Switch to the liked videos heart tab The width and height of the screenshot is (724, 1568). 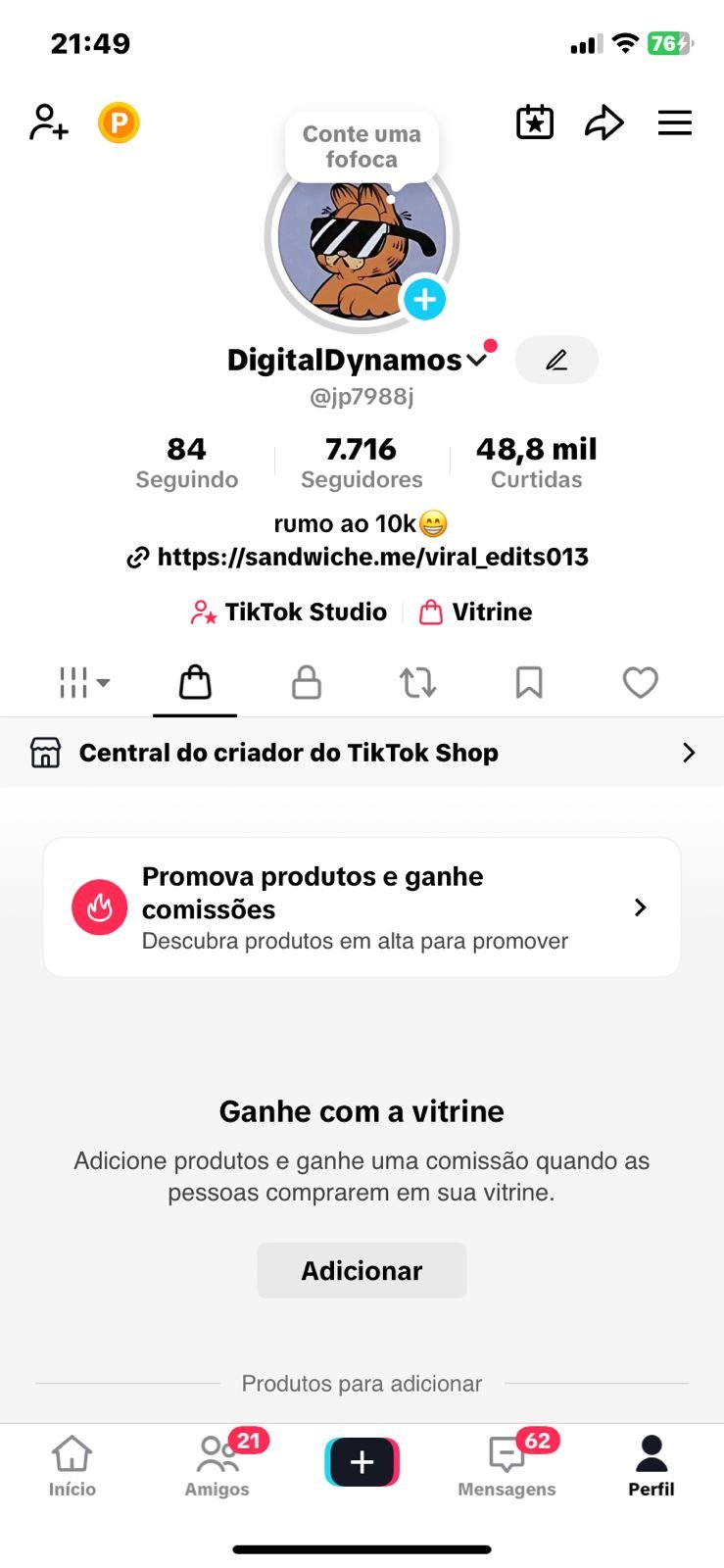pos(641,682)
